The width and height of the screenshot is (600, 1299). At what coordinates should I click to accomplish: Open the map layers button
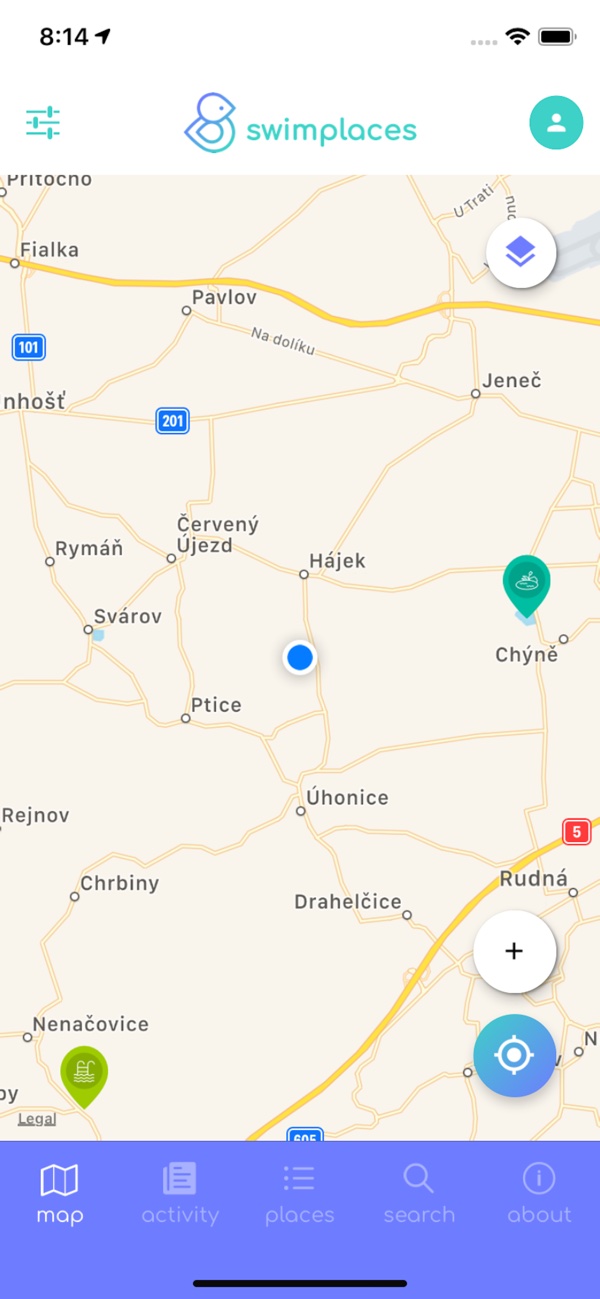click(520, 253)
